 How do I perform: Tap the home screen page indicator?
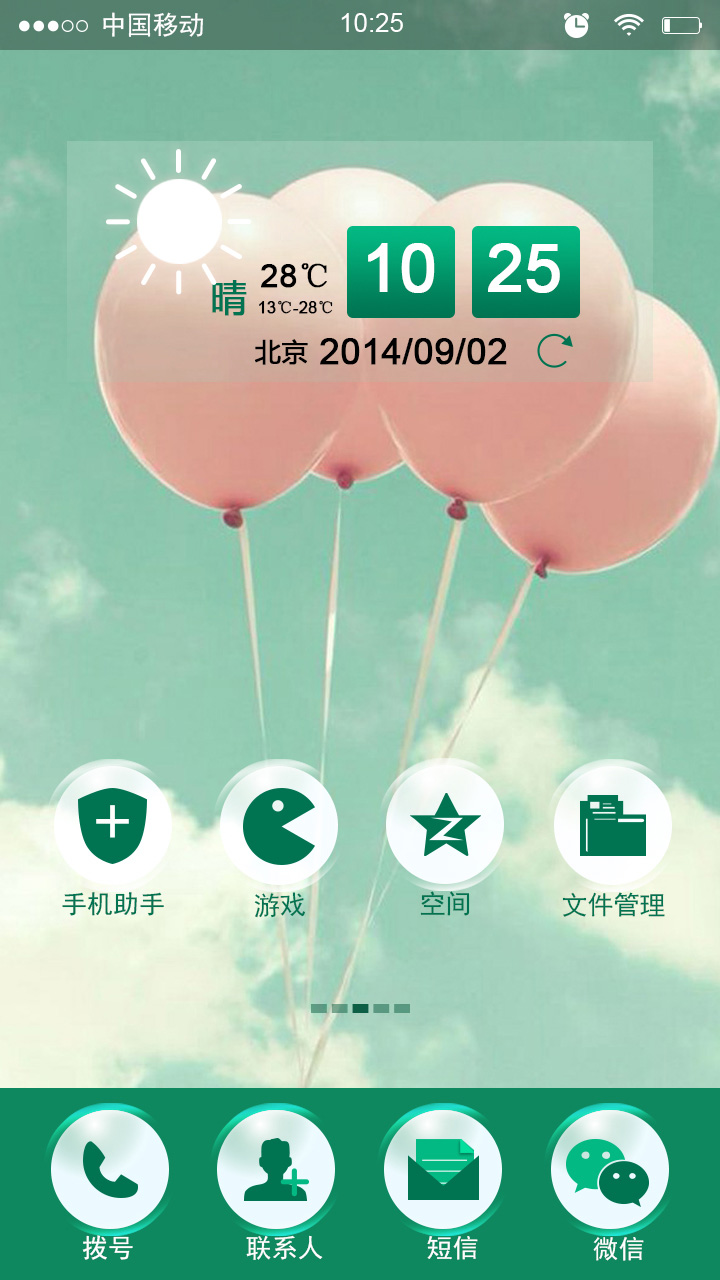360,1008
